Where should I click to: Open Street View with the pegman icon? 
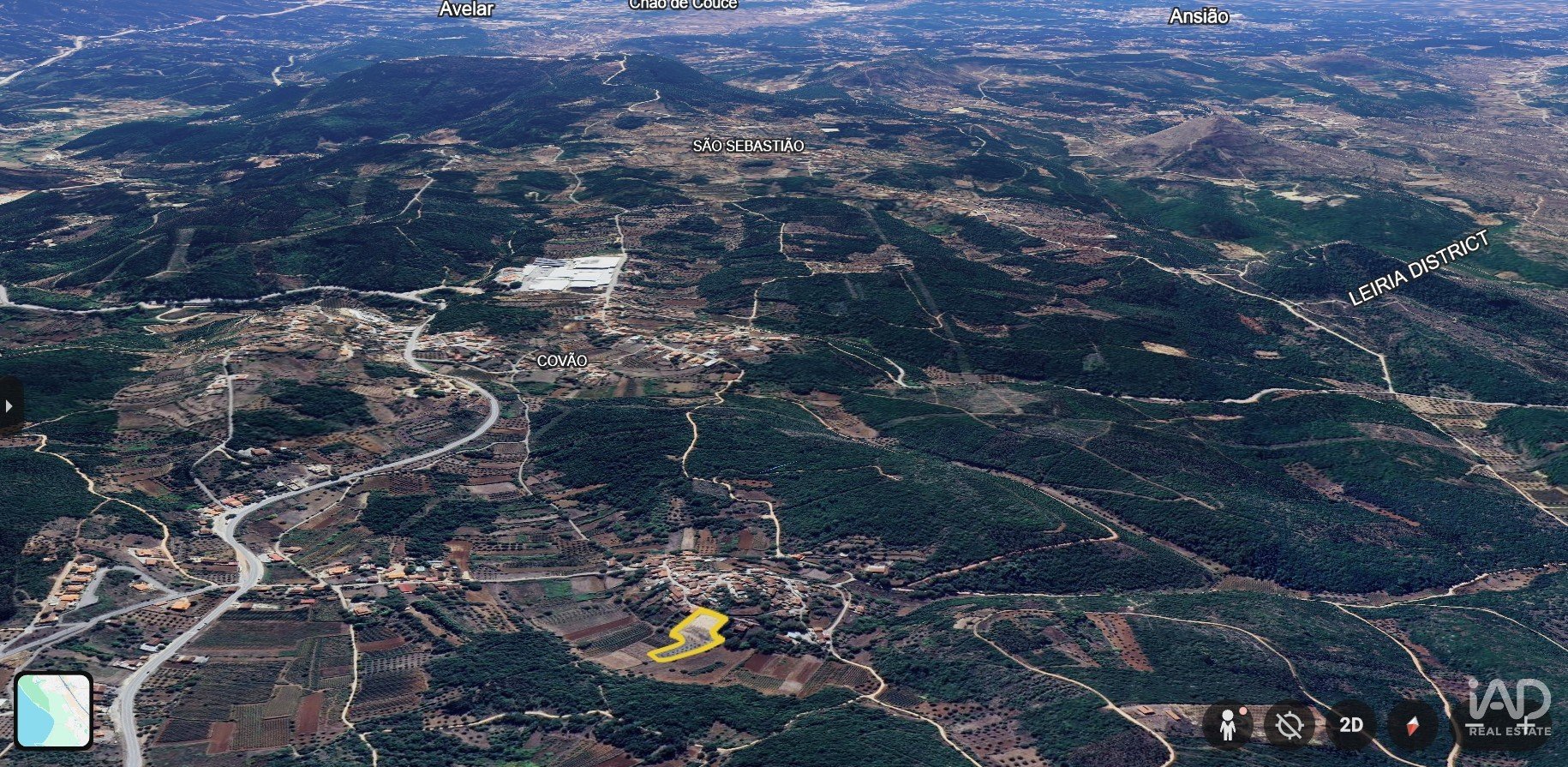pyautogui.click(x=1228, y=725)
